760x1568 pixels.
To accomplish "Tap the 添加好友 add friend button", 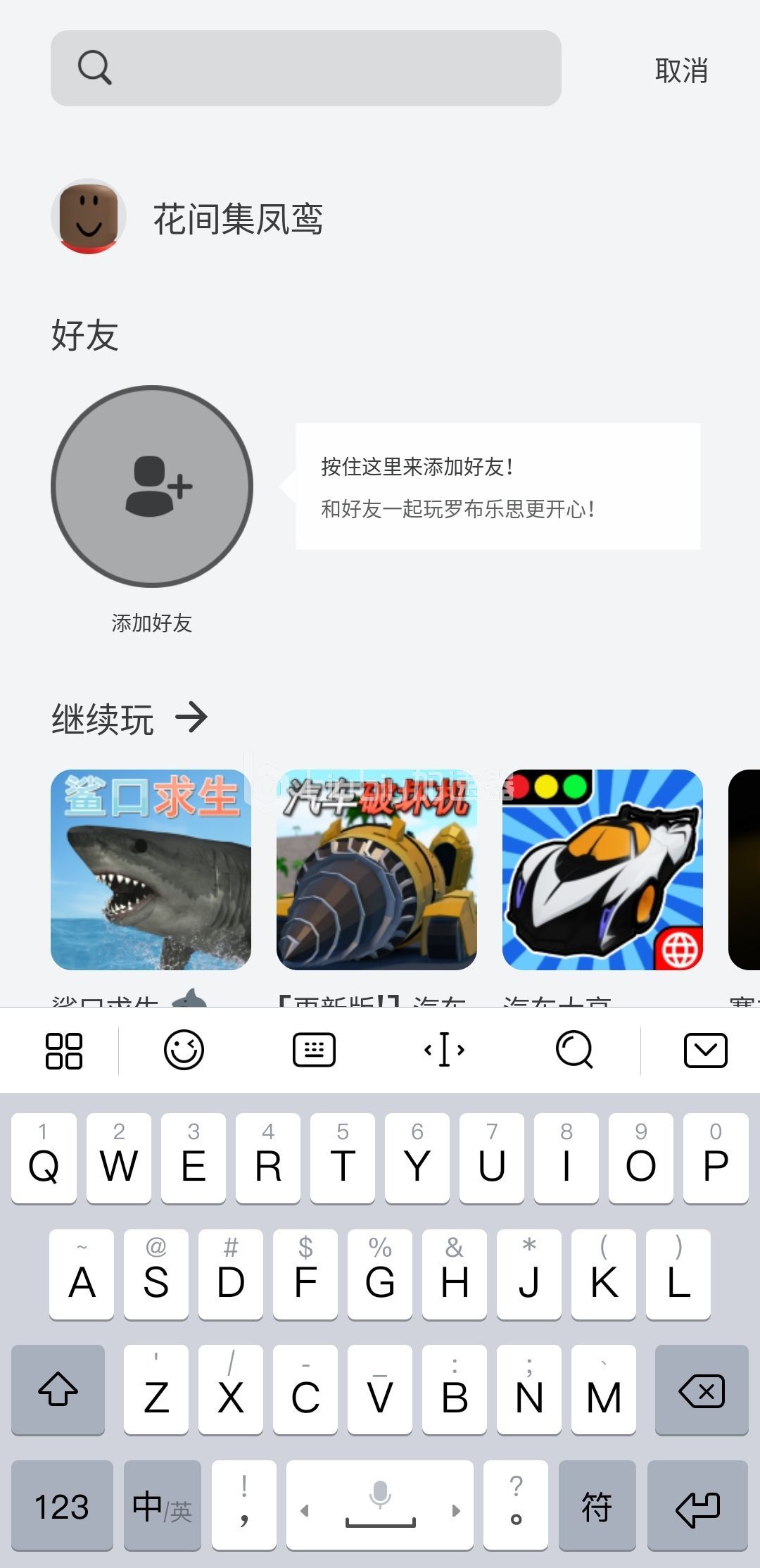I will pyautogui.click(x=152, y=487).
